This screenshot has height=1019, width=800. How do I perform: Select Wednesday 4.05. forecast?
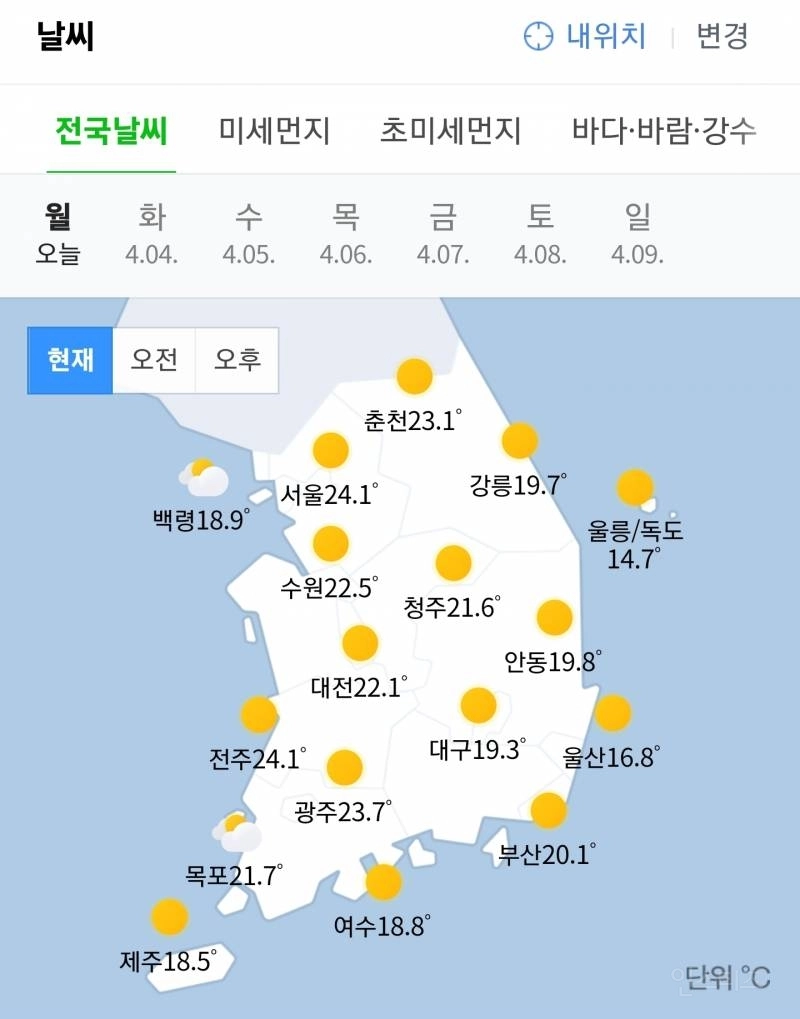point(249,234)
